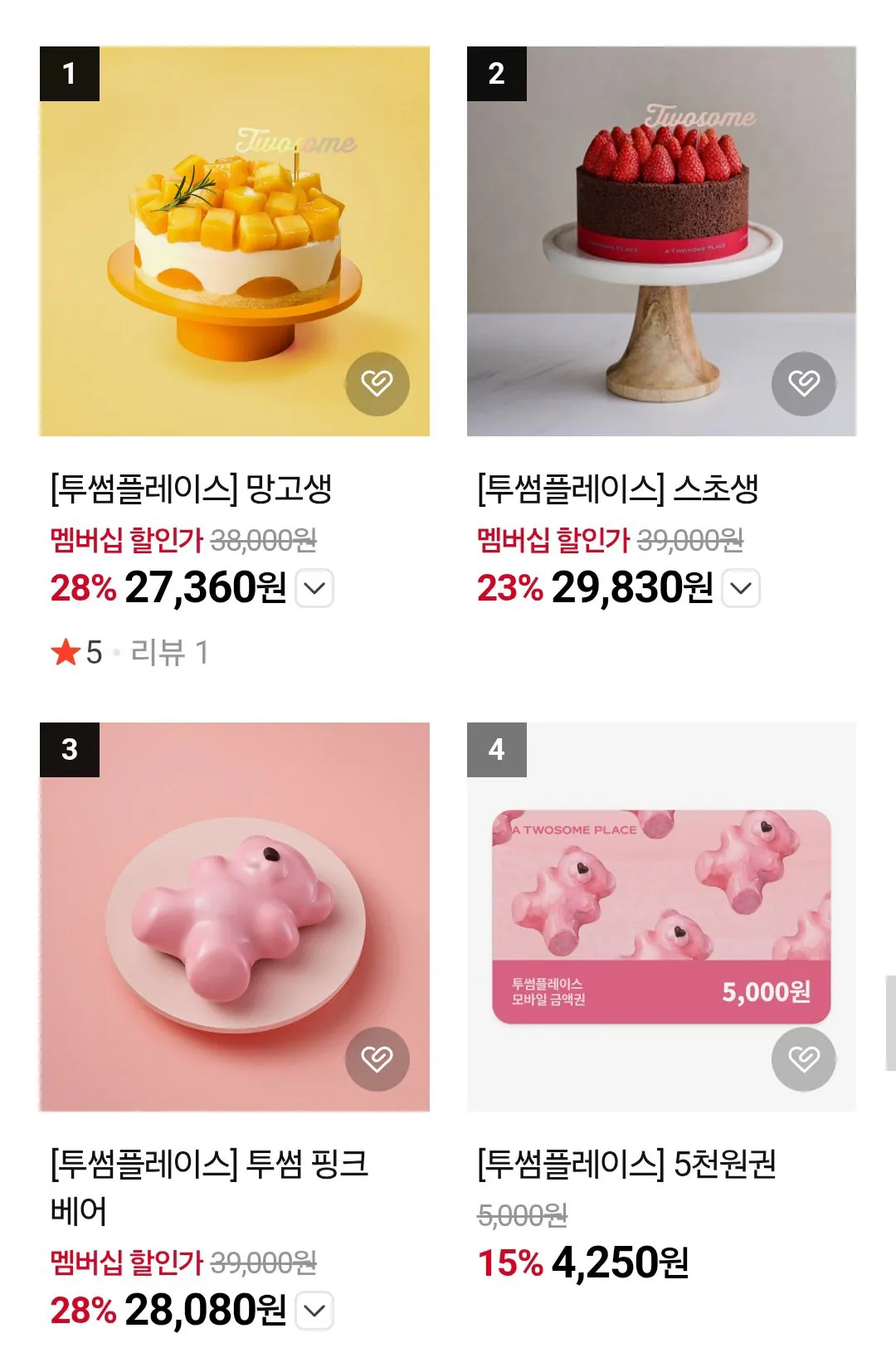
Task: Click the strawberry chocolate cake image
Action: click(x=660, y=241)
